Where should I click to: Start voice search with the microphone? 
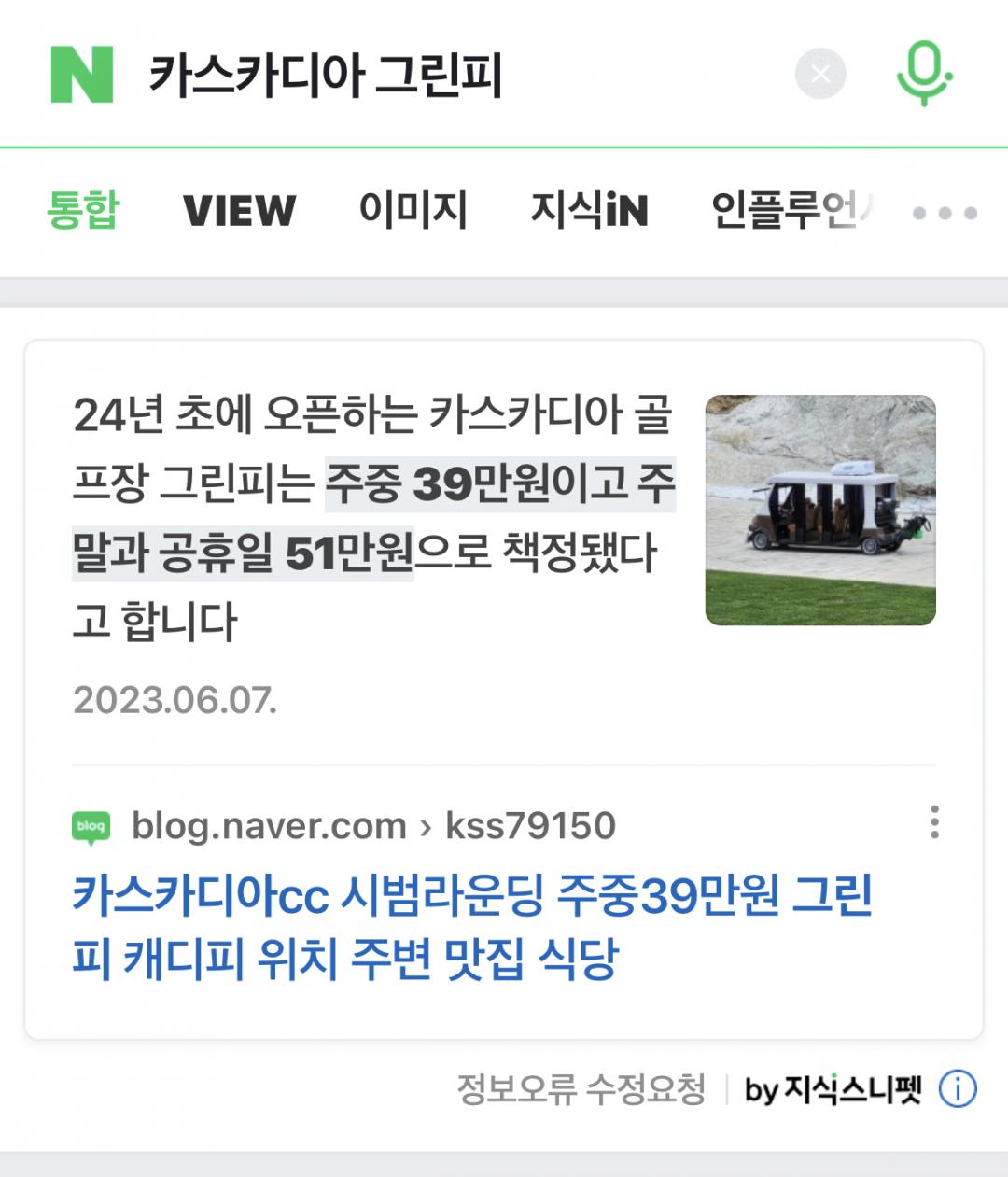[924, 75]
